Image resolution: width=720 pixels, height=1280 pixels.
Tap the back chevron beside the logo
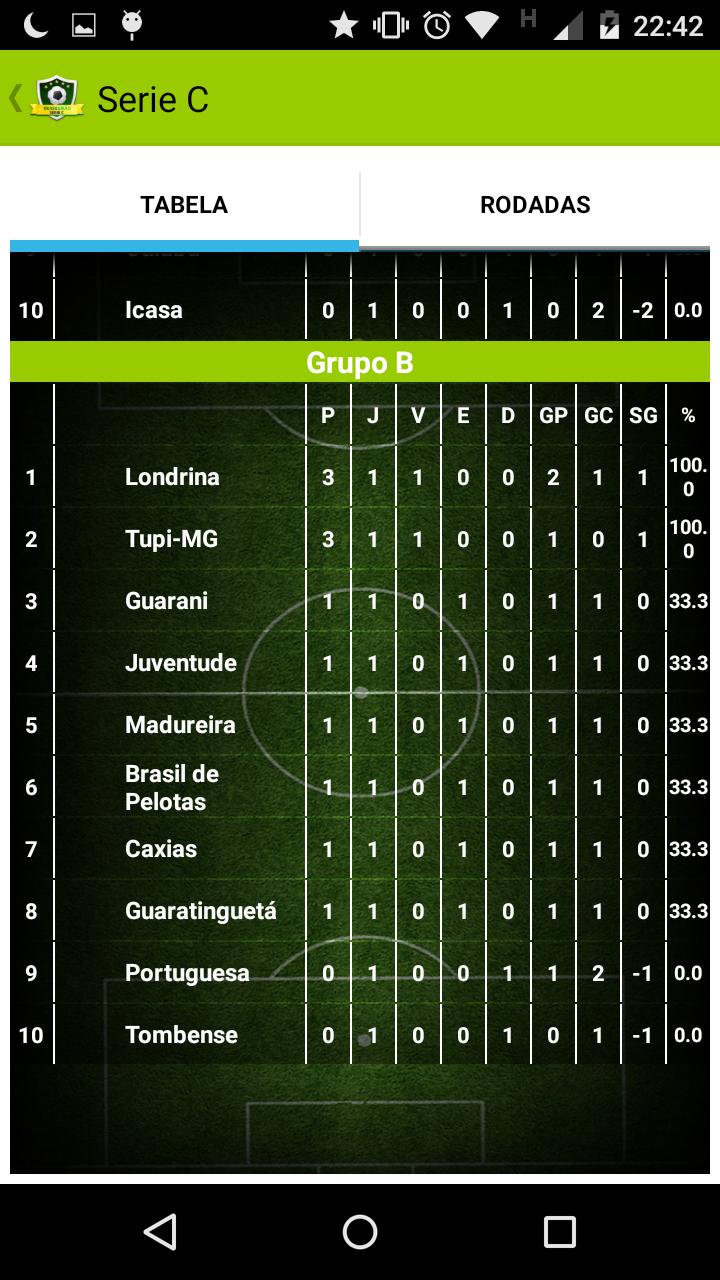click(13, 98)
